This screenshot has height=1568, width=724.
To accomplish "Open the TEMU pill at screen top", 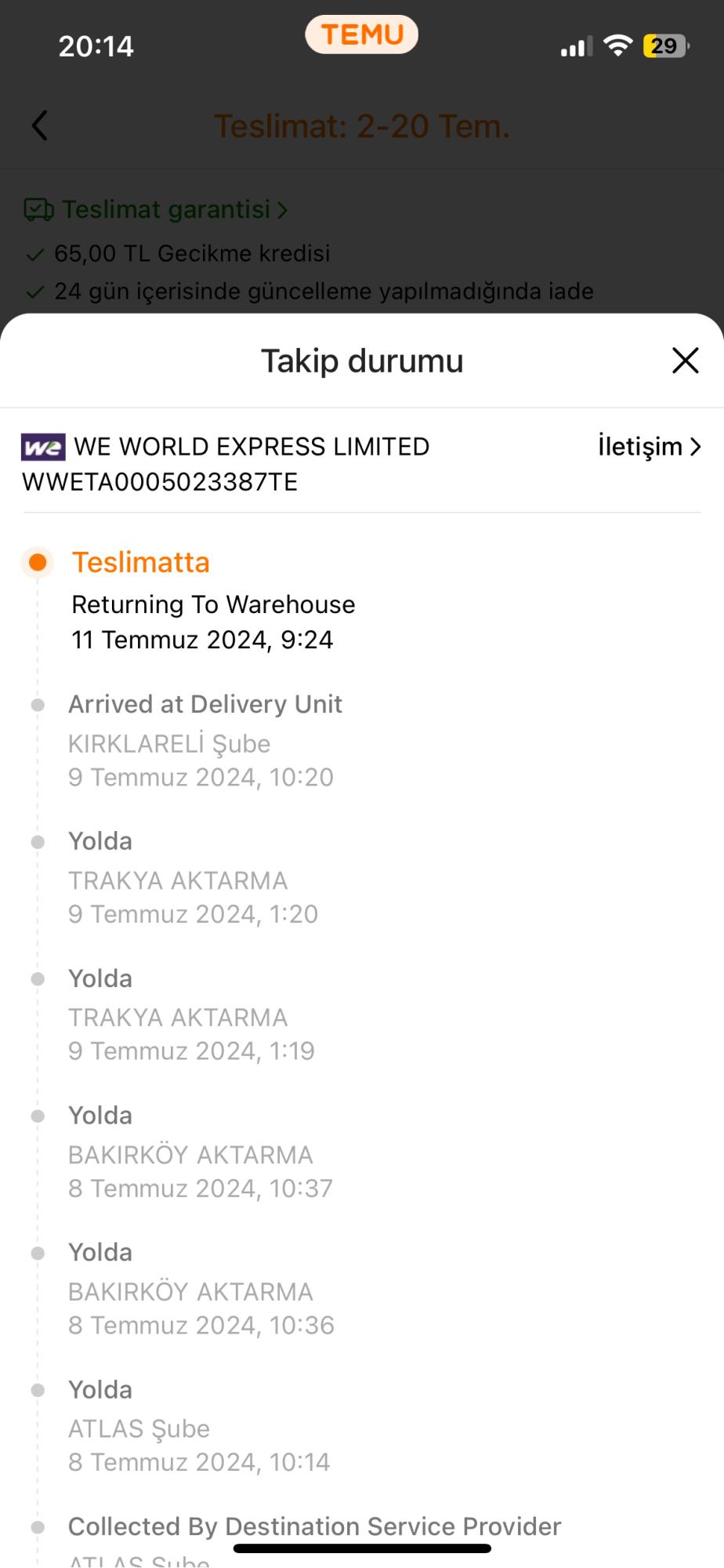I will [361, 34].
